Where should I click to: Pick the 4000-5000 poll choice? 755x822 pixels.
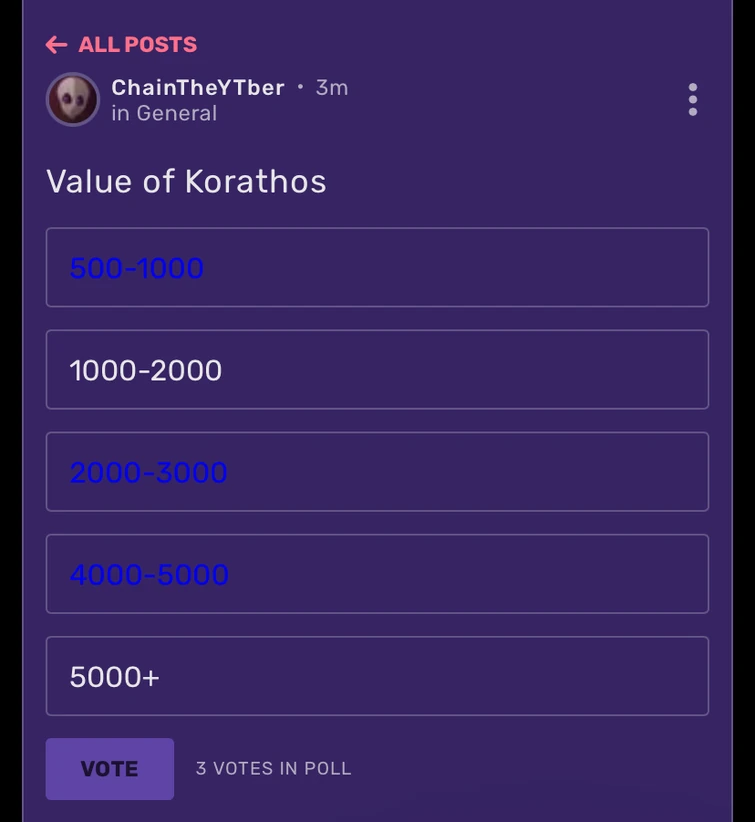[x=377, y=574]
